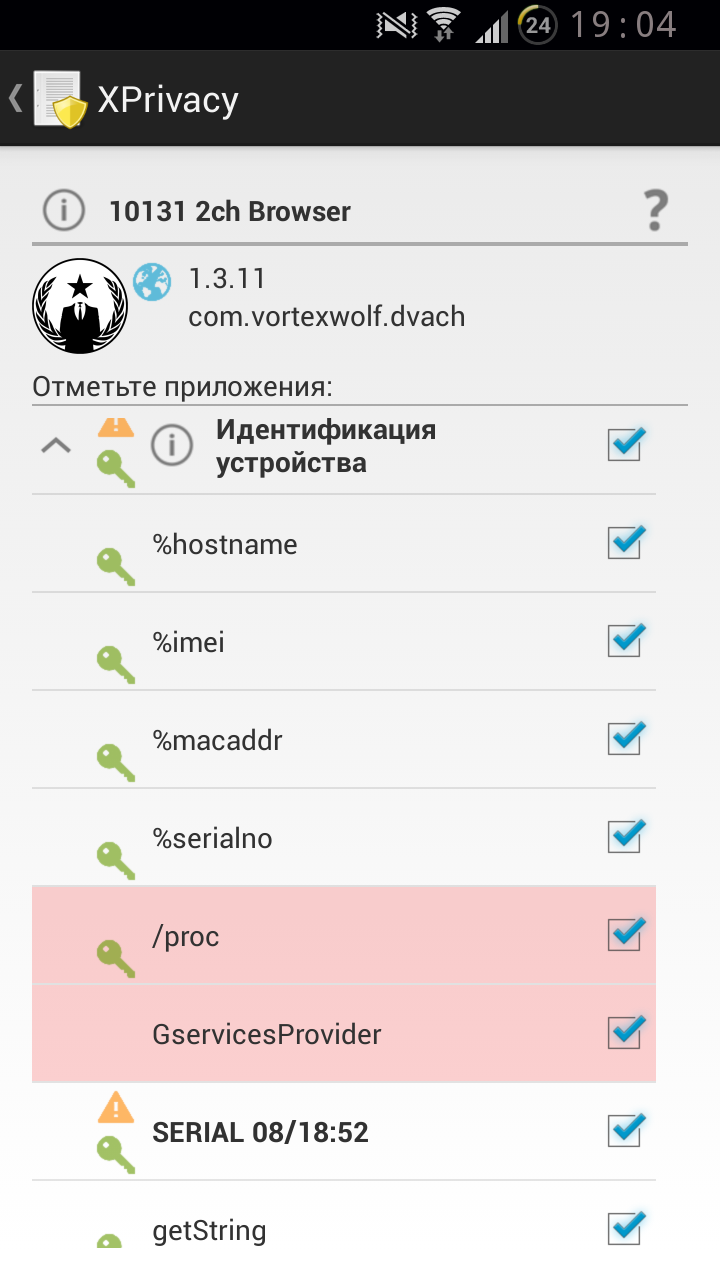Uncheck the SERIAL 08/18:52 checkbox
Image resolution: width=720 pixels, height=1280 pixels.
click(x=625, y=1130)
